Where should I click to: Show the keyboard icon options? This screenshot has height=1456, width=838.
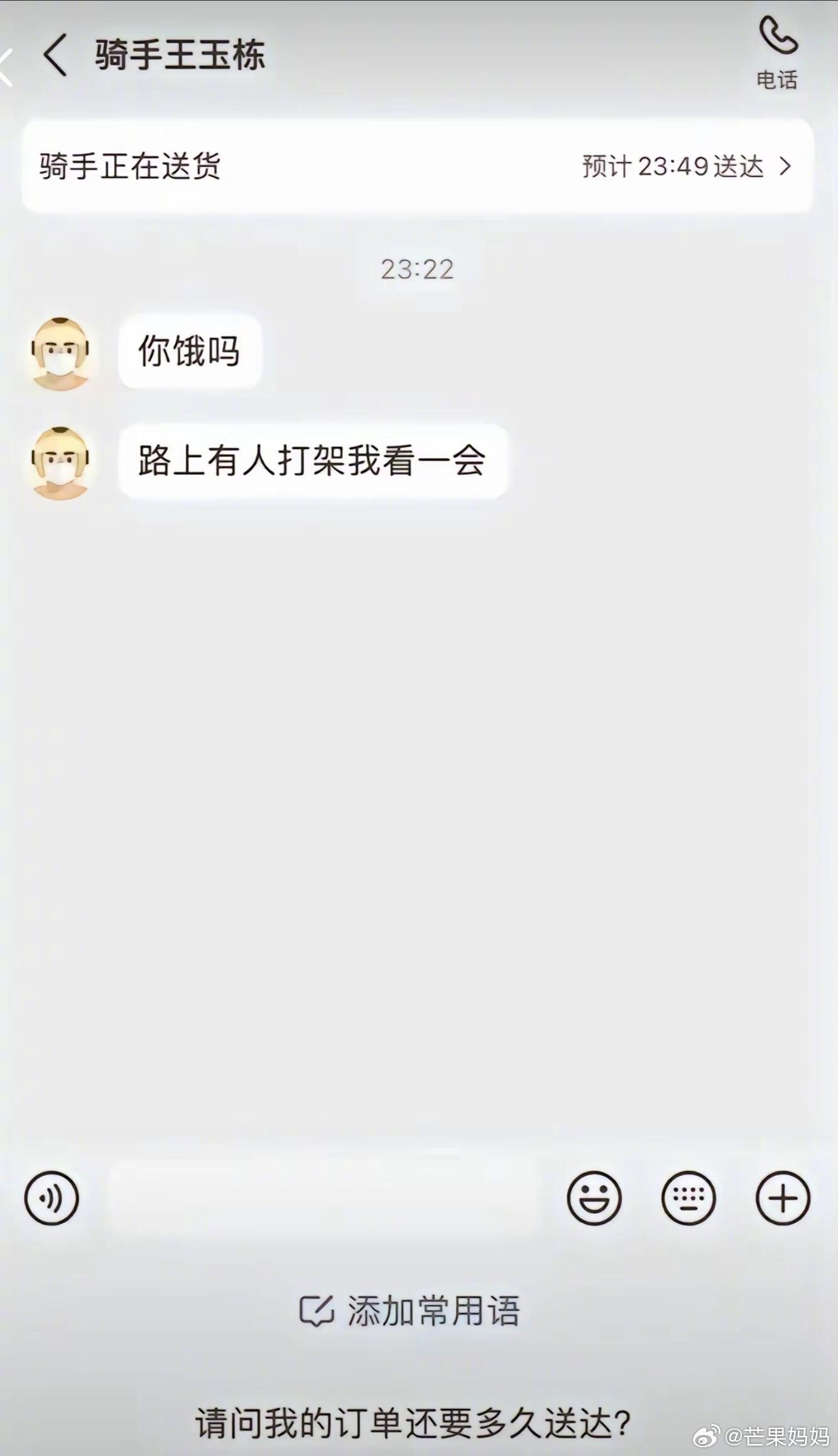688,1198
